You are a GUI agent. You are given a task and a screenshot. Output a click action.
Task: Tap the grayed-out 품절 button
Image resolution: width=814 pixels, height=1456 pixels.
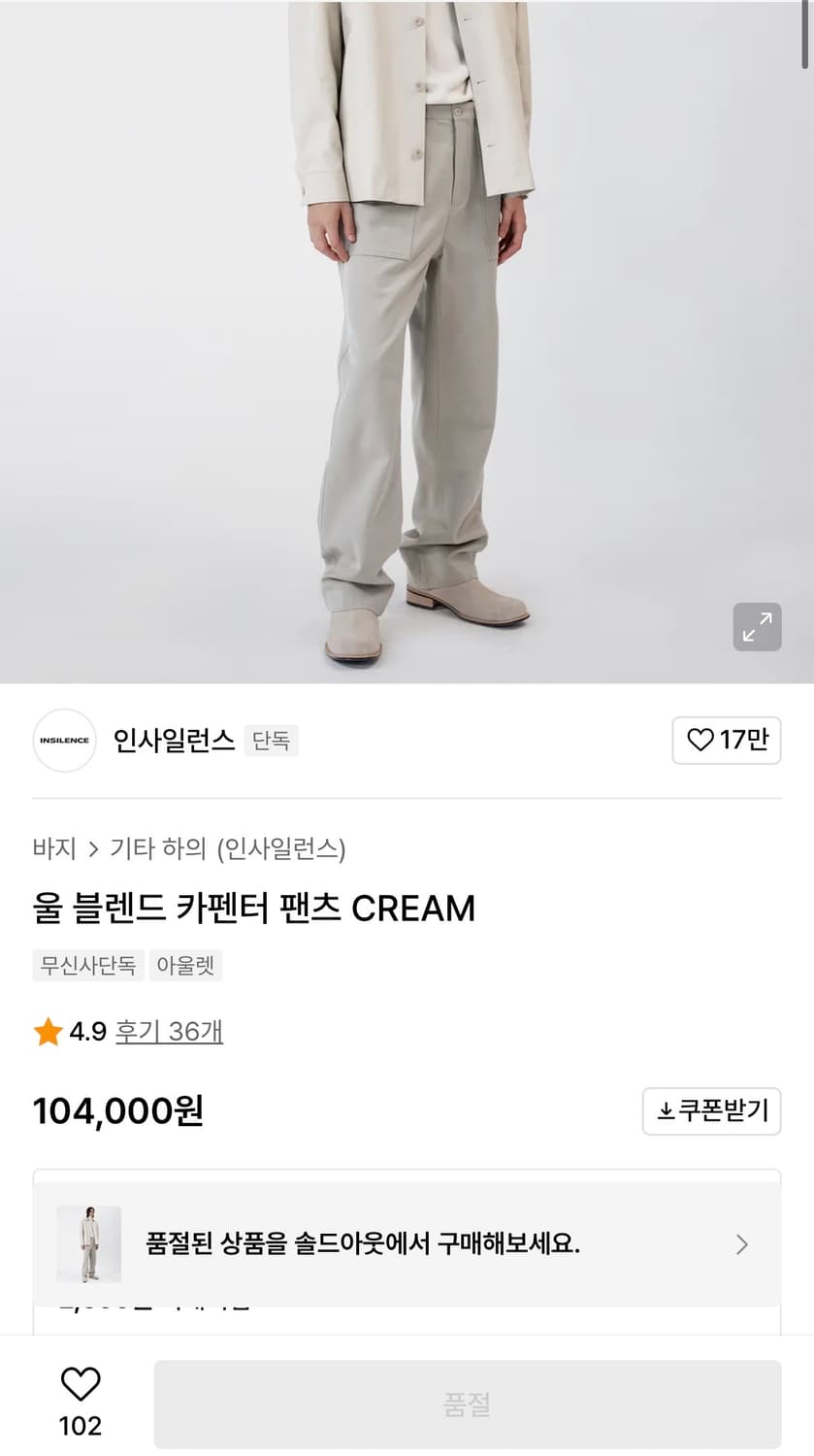(469, 1403)
